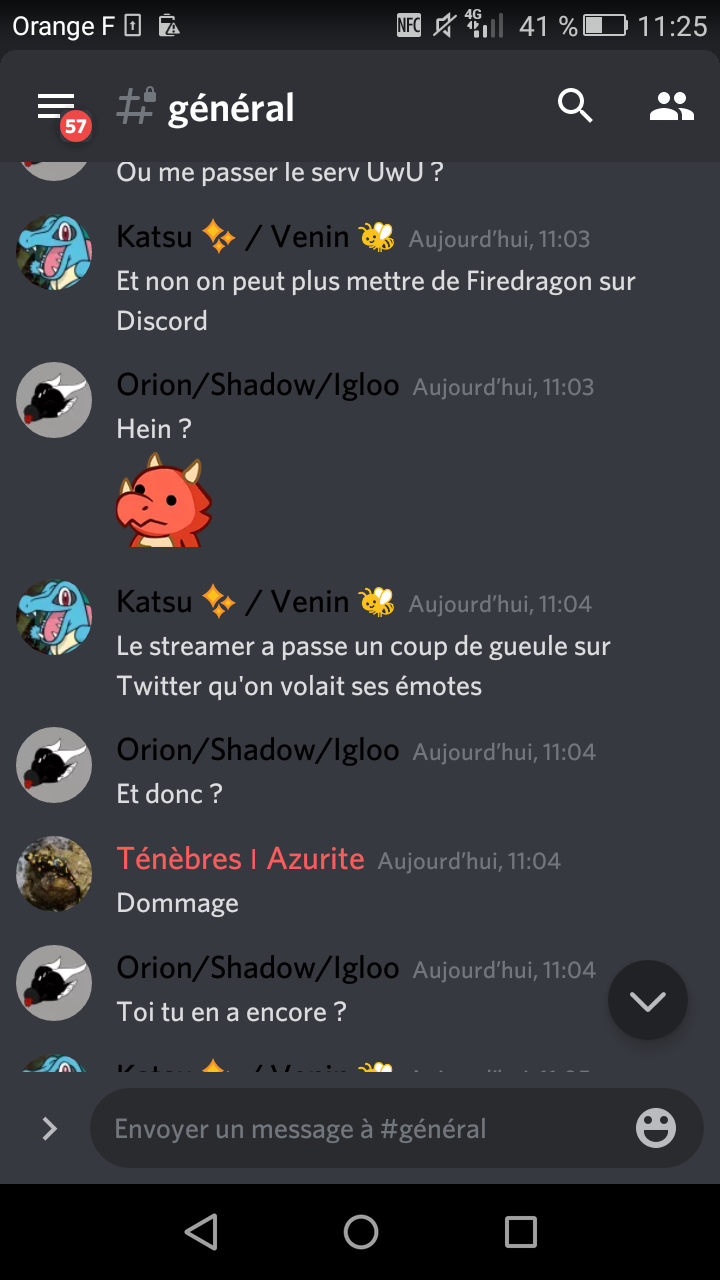The height and width of the screenshot is (1280, 720).
Task: Focus the message field for #général
Action: point(360,1129)
